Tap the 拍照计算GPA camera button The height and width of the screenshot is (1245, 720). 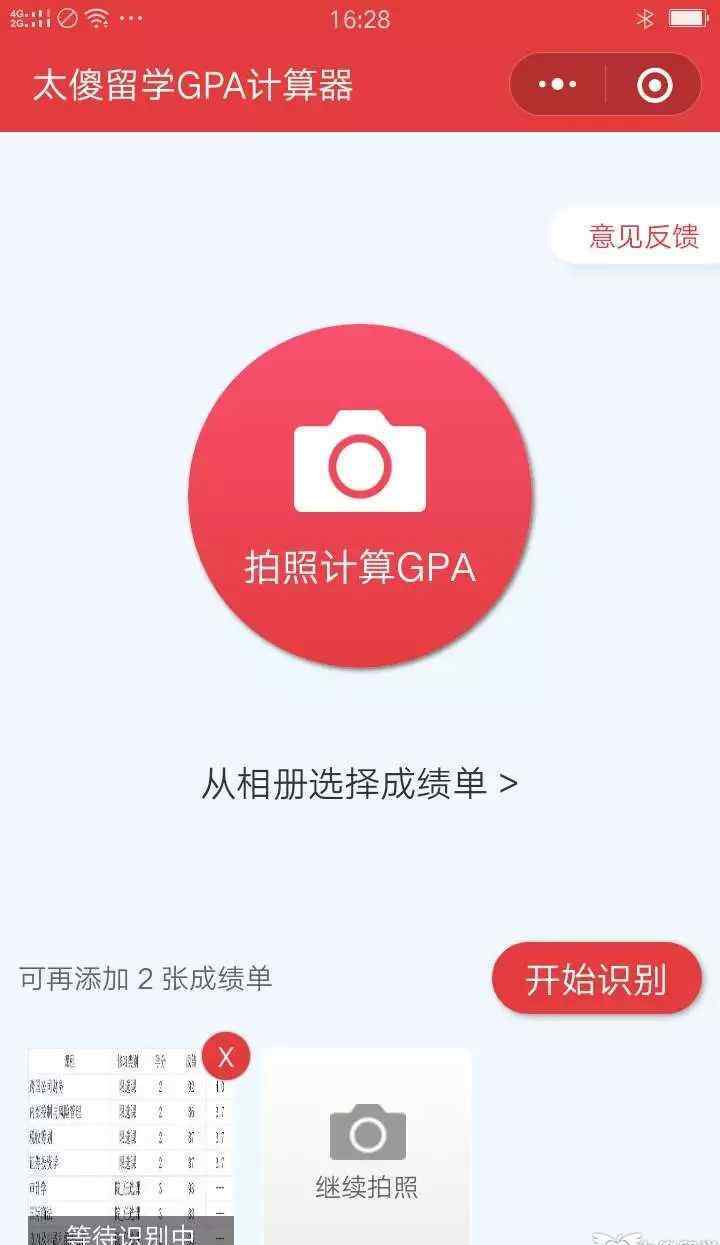coord(360,496)
